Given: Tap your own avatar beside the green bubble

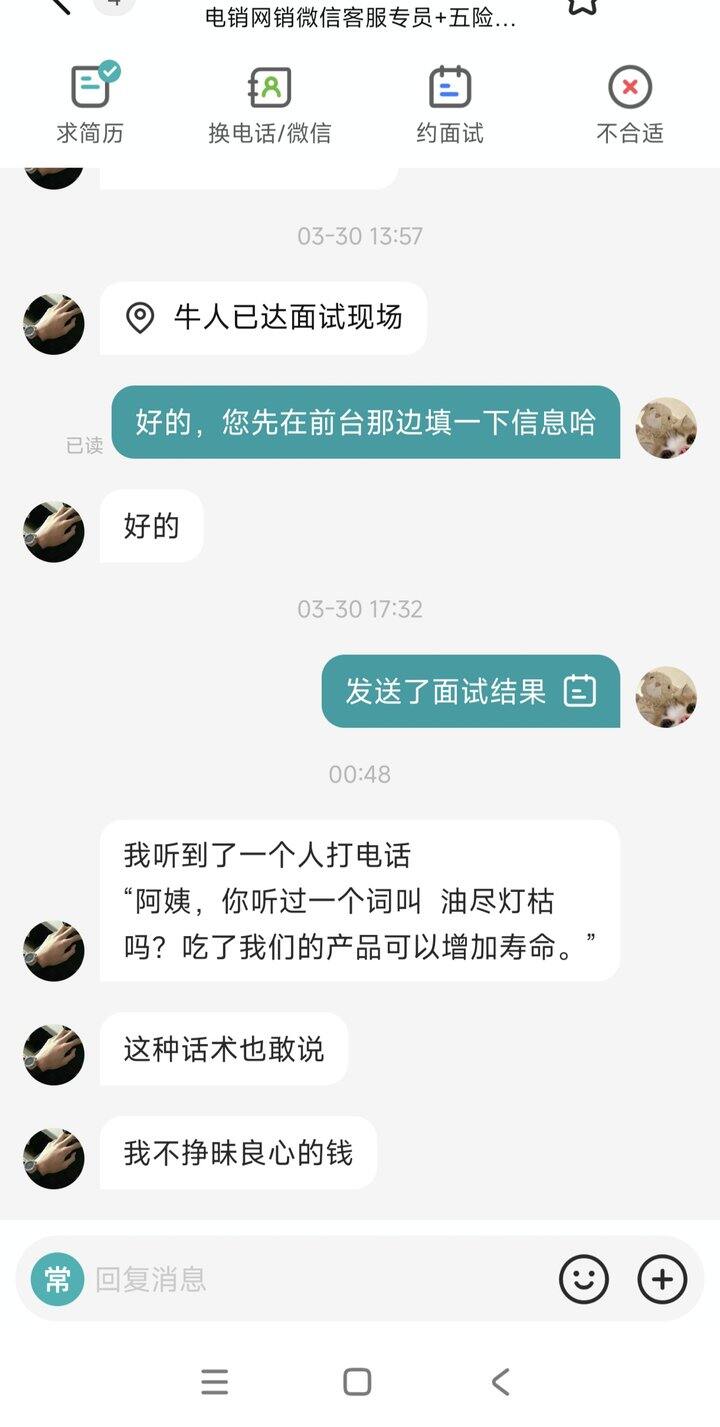Looking at the screenshot, I should pos(666,427).
